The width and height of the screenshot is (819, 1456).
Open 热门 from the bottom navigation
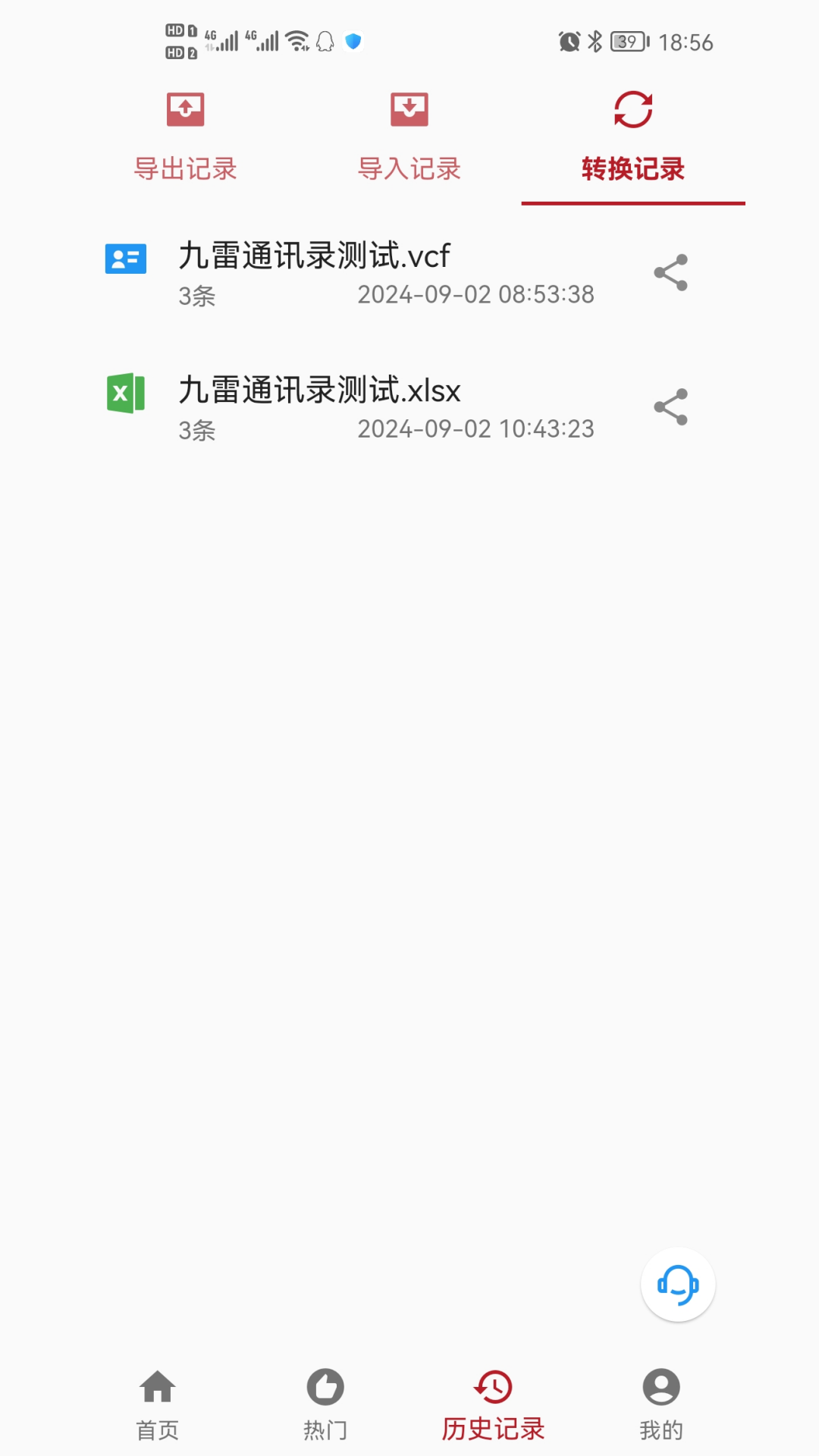(325, 1407)
